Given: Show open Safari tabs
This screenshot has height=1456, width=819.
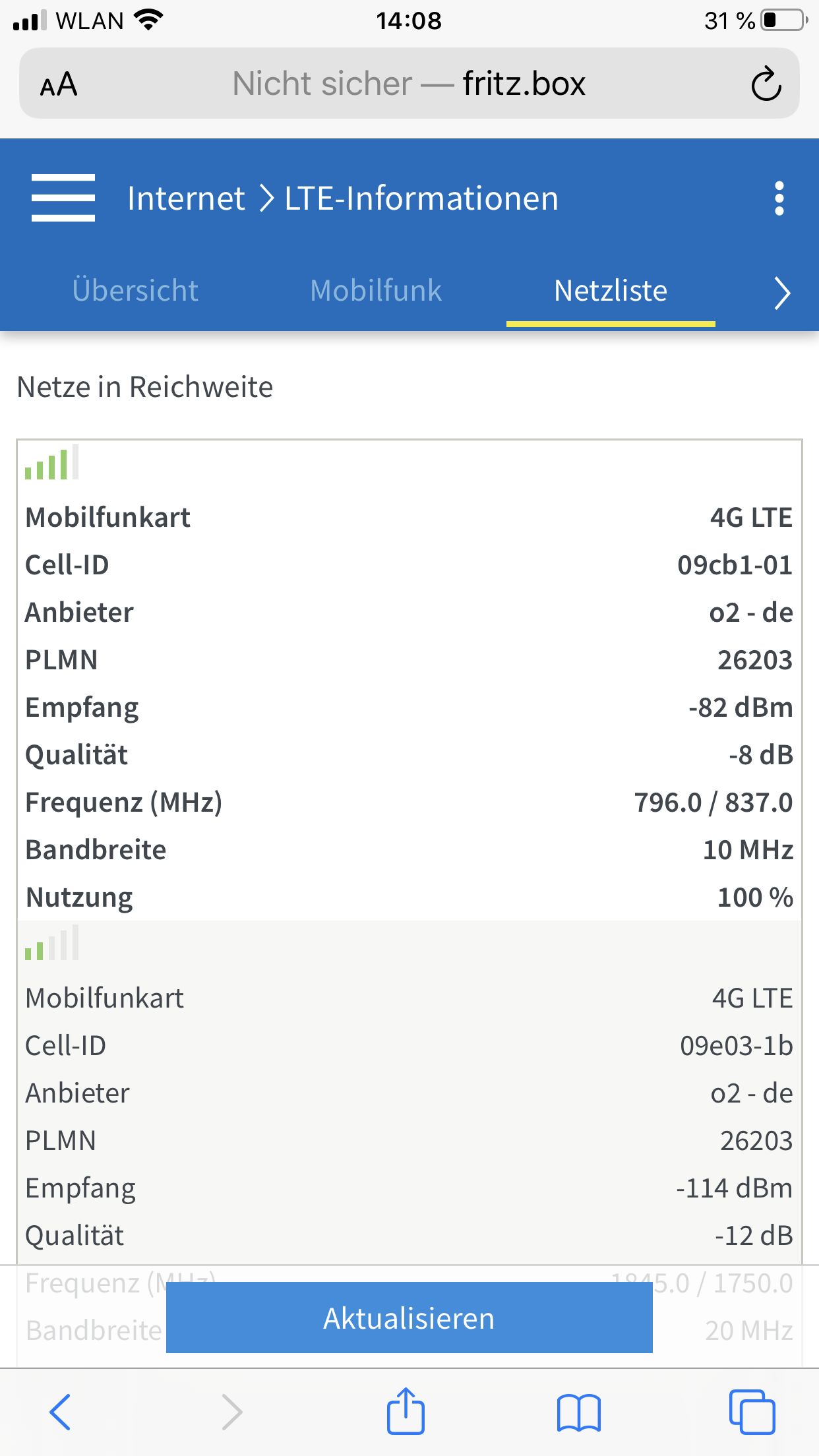Looking at the screenshot, I should 752,1412.
